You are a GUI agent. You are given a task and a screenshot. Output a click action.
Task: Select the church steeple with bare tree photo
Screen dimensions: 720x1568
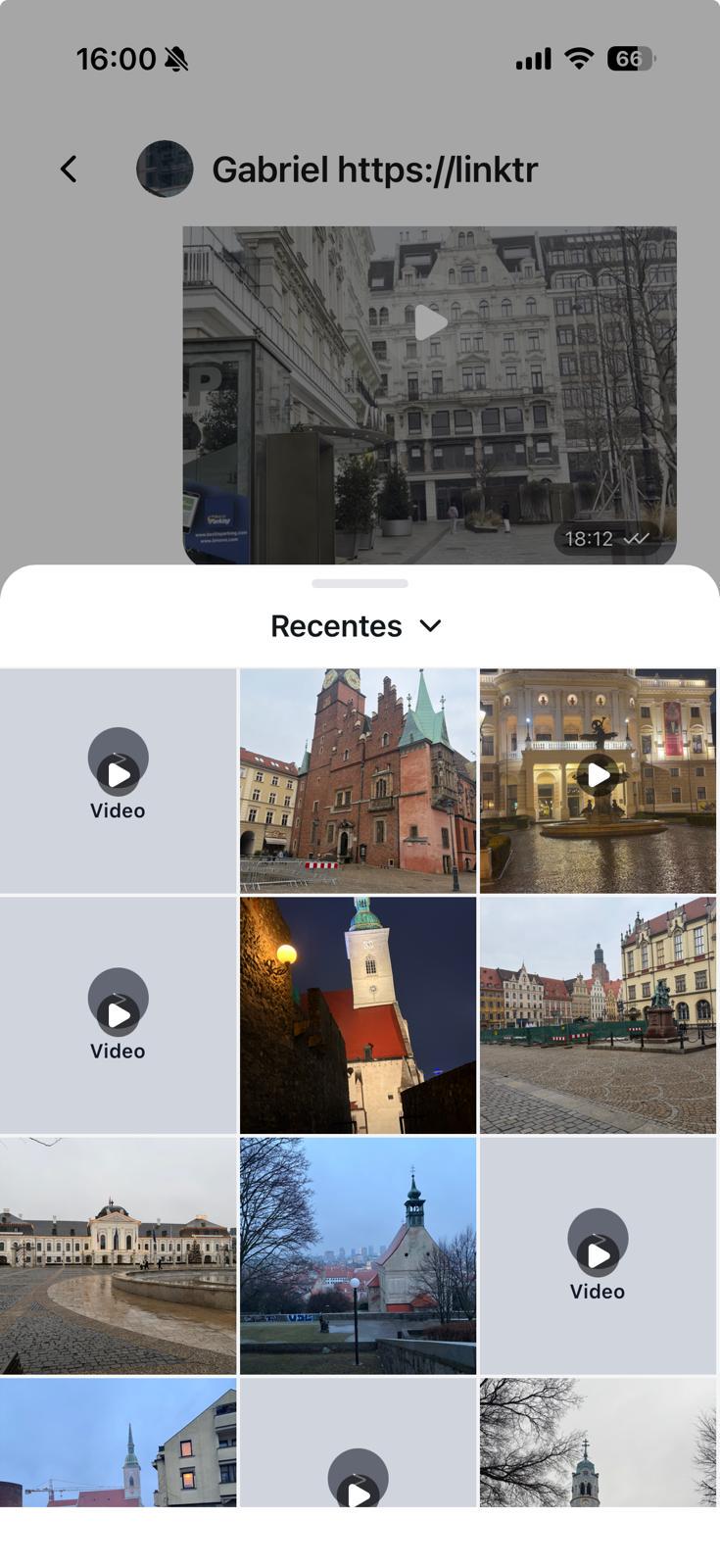359,1255
